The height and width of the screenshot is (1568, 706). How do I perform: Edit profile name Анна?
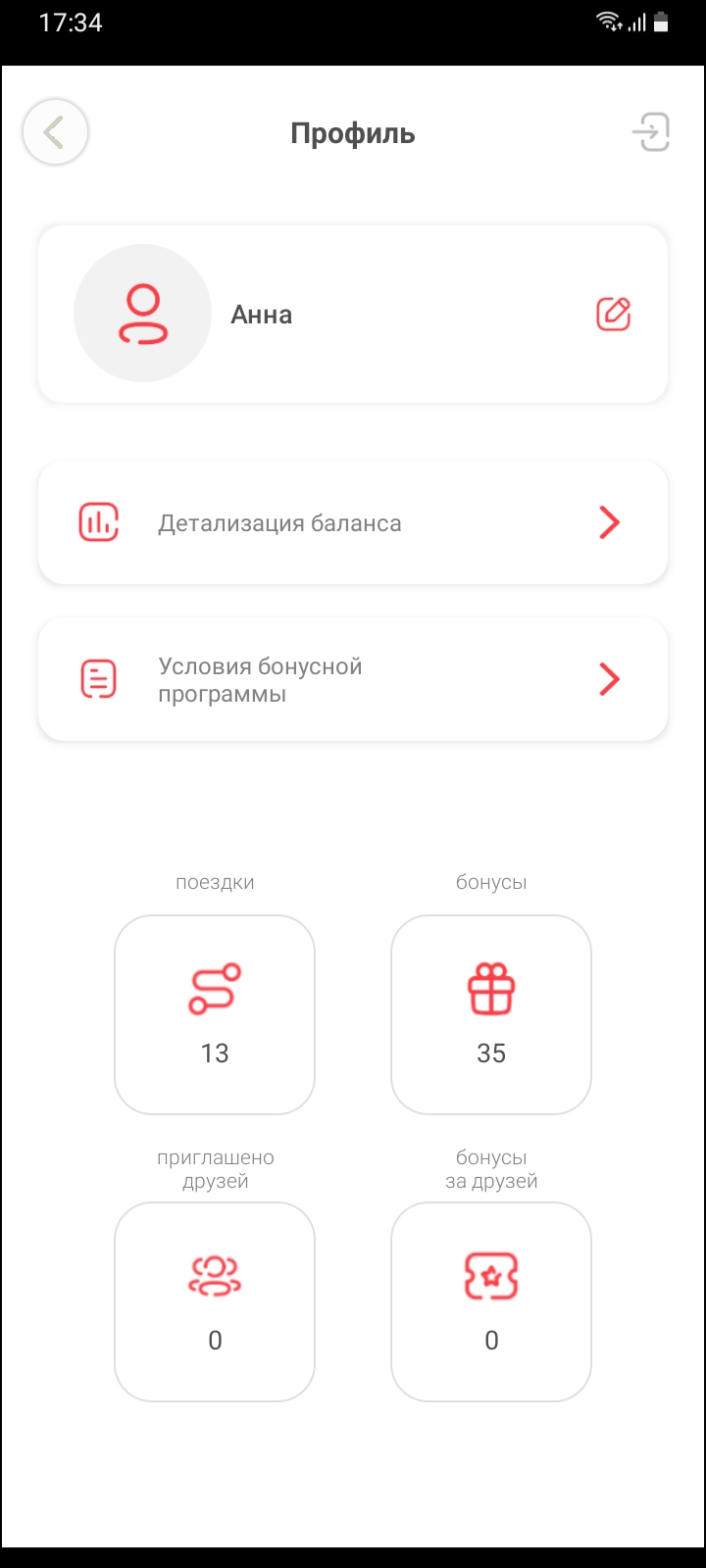(x=613, y=315)
